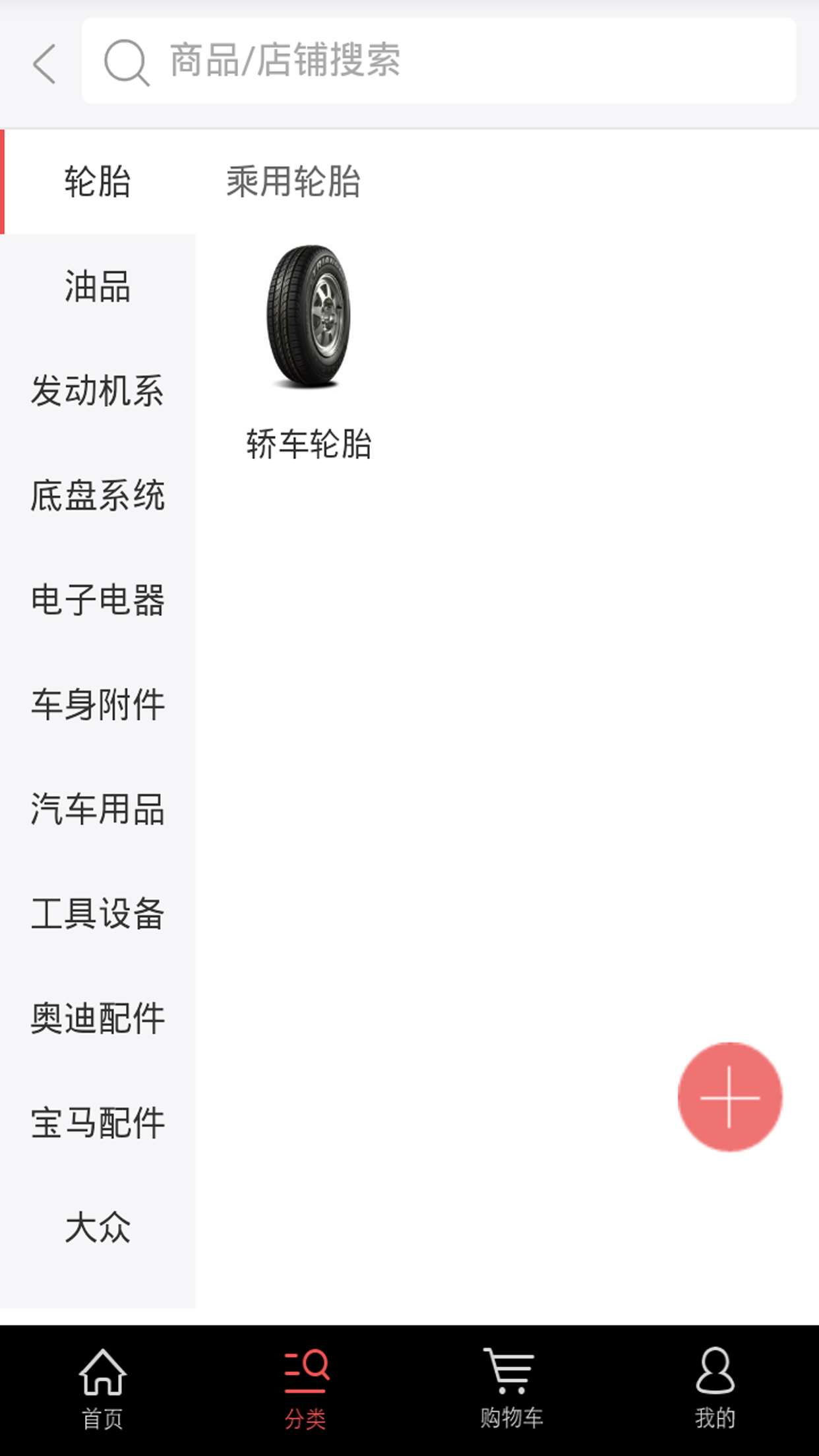This screenshot has width=819, height=1456.
Task: Open the 商品/店铺搜索 search box
Action: (439, 61)
